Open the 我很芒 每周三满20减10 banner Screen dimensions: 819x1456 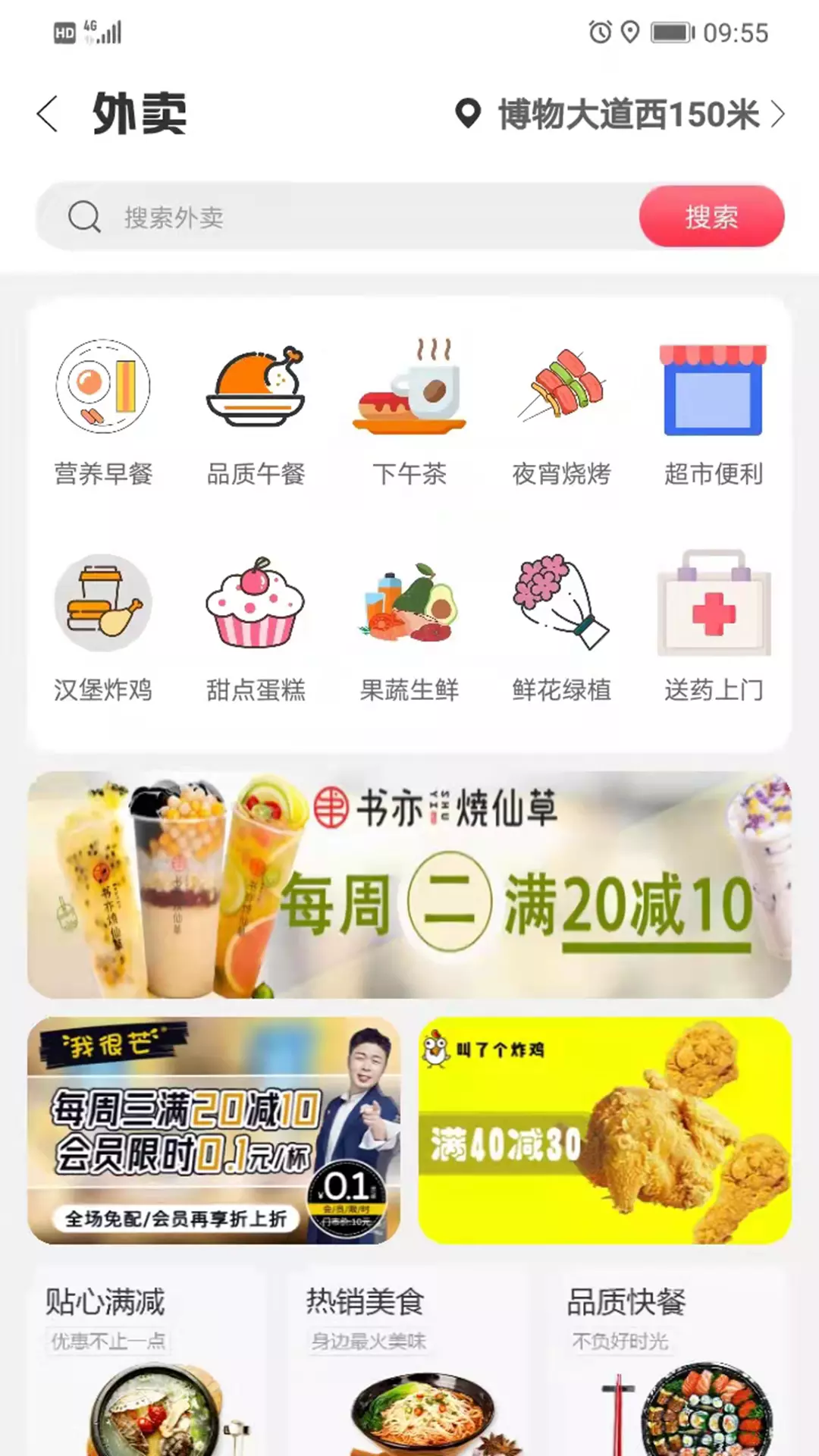pyautogui.click(x=214, y=1130)
